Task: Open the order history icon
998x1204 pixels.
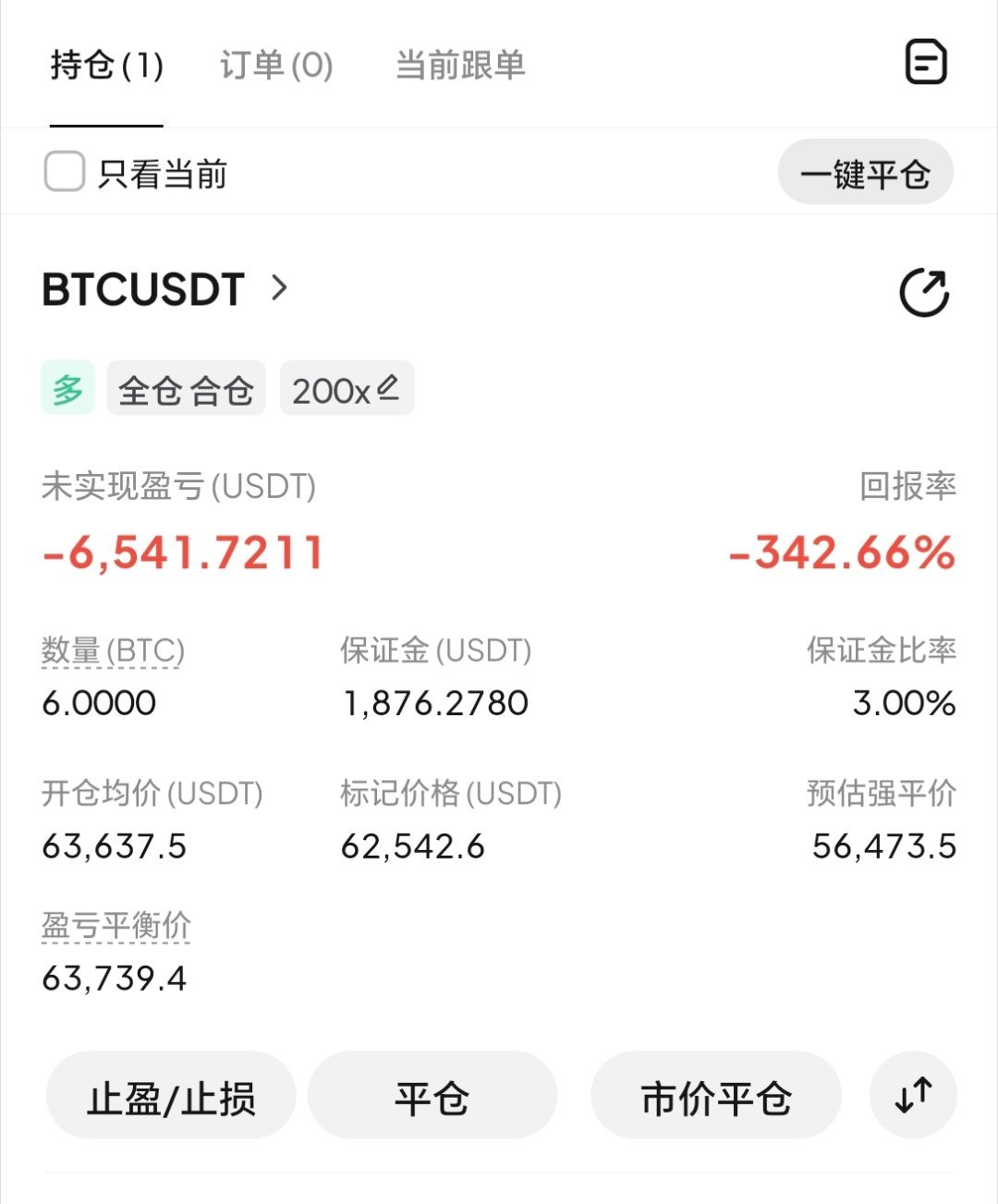Action: coord(925,63)
